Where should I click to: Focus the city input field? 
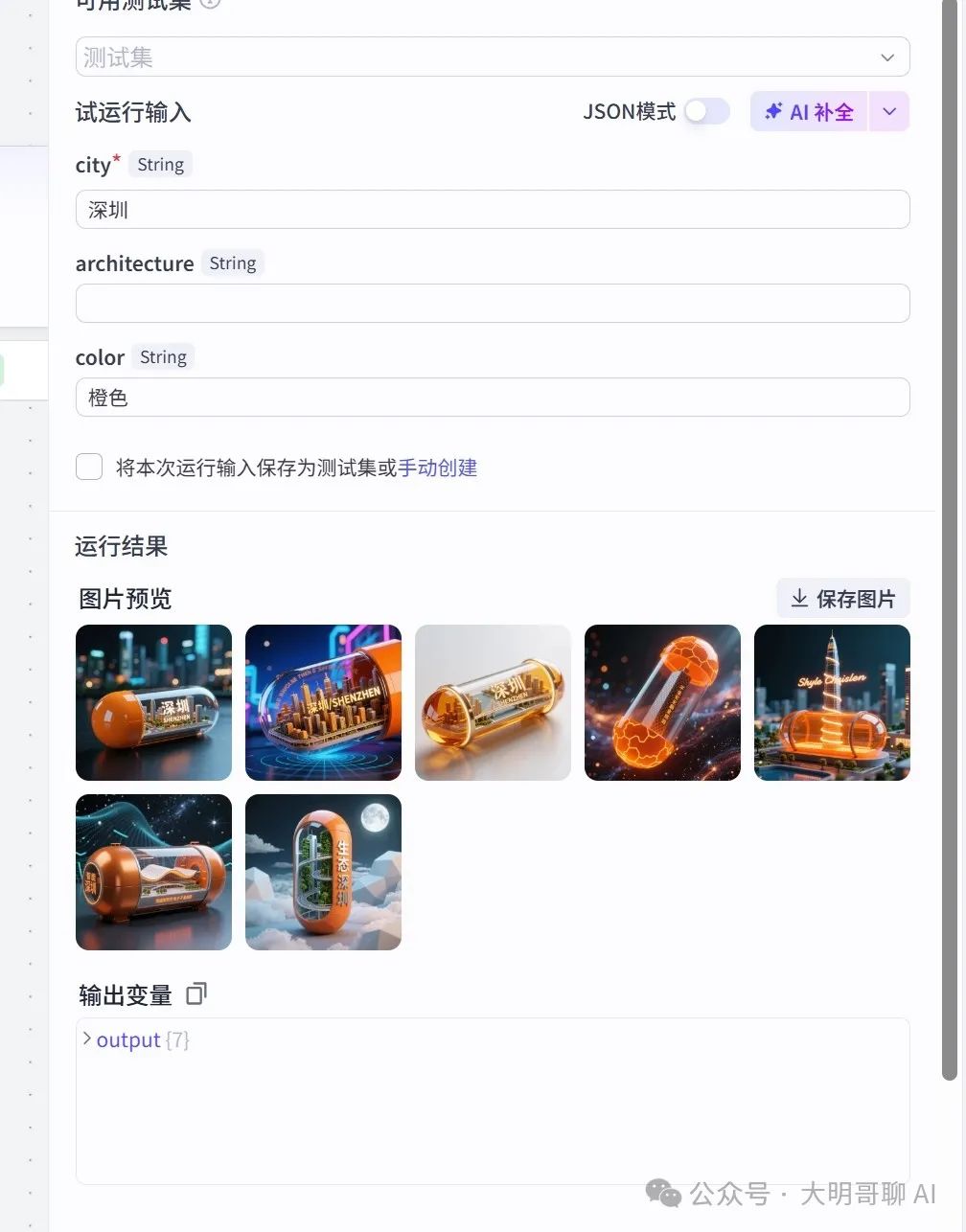point(492,210)
